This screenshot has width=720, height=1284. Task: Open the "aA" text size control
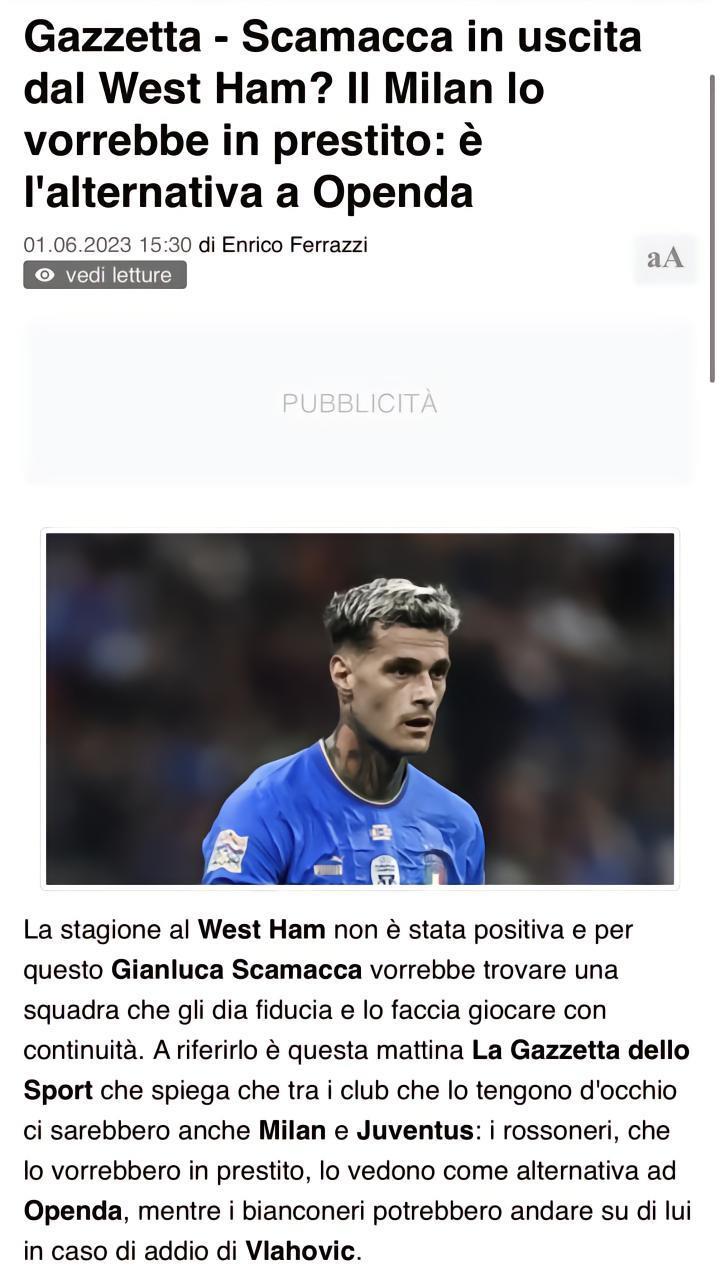(x=664, y=259)
